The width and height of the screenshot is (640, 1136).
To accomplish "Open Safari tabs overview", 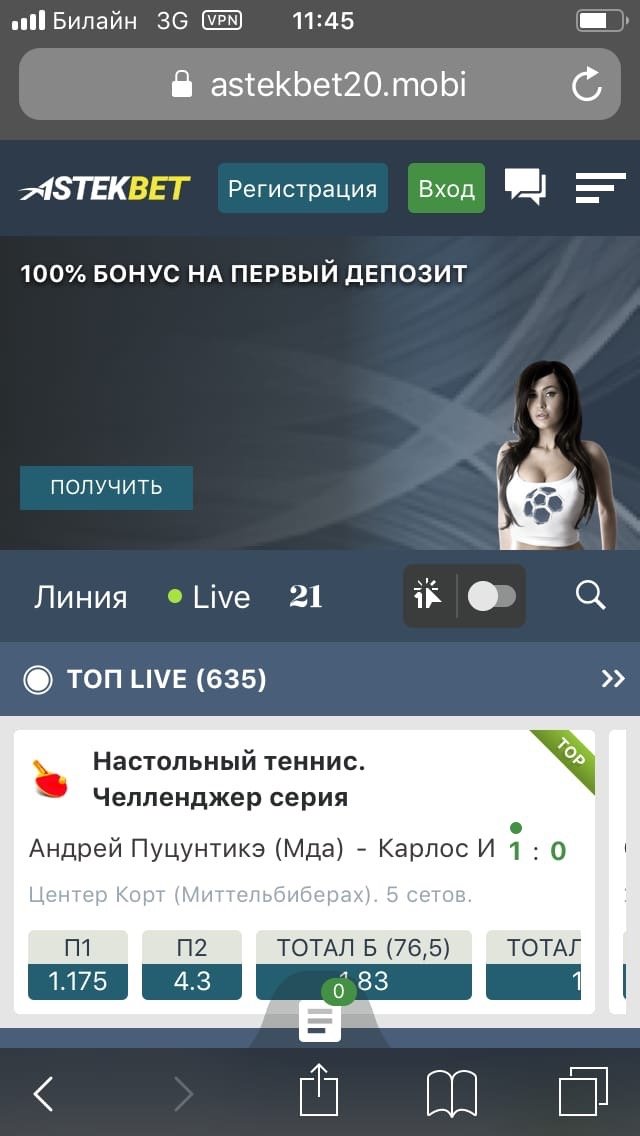I will tap(583, 1092).
